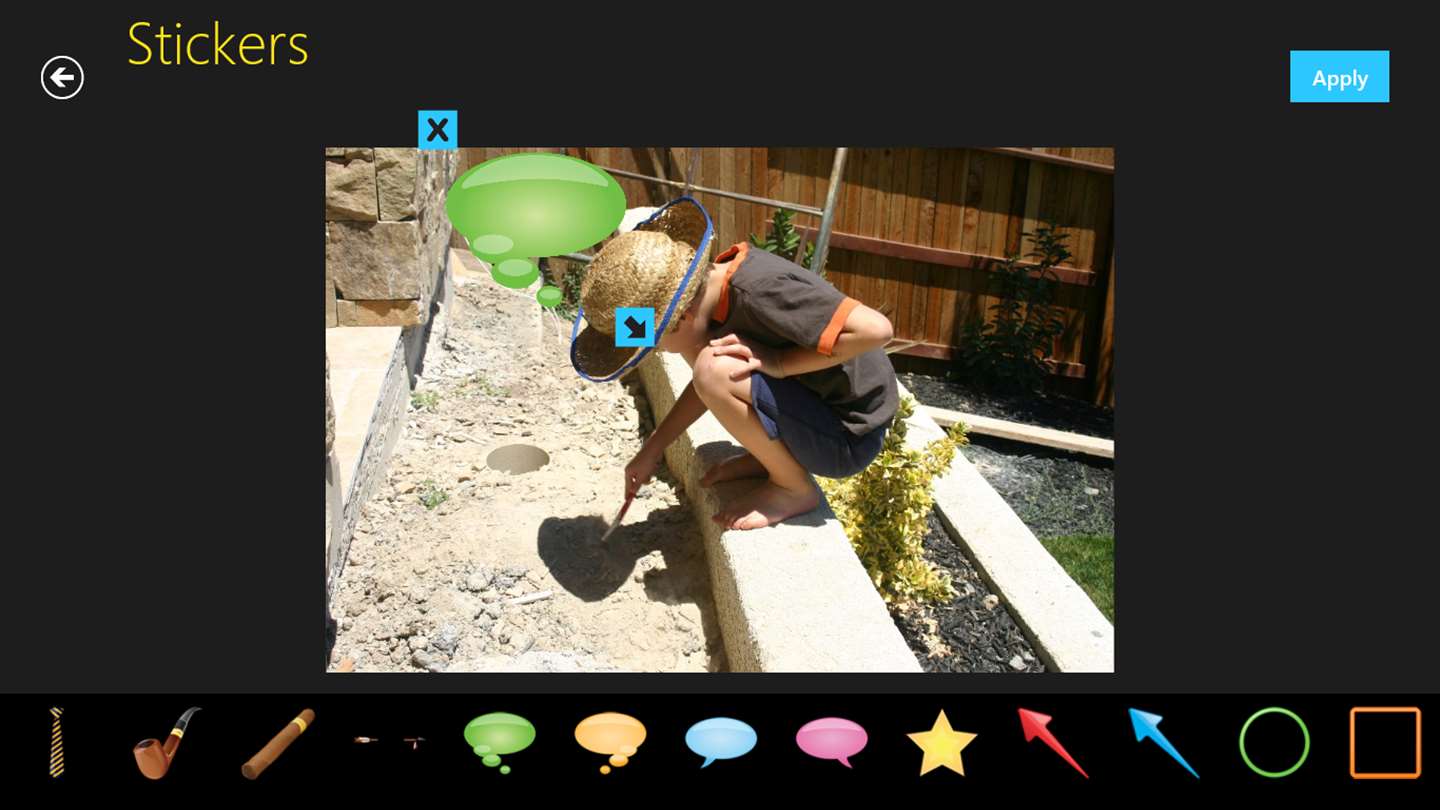Add the yellow star sticker
Image resolution: width=1440 pixels, height=810 pixels.
(942, 743)
